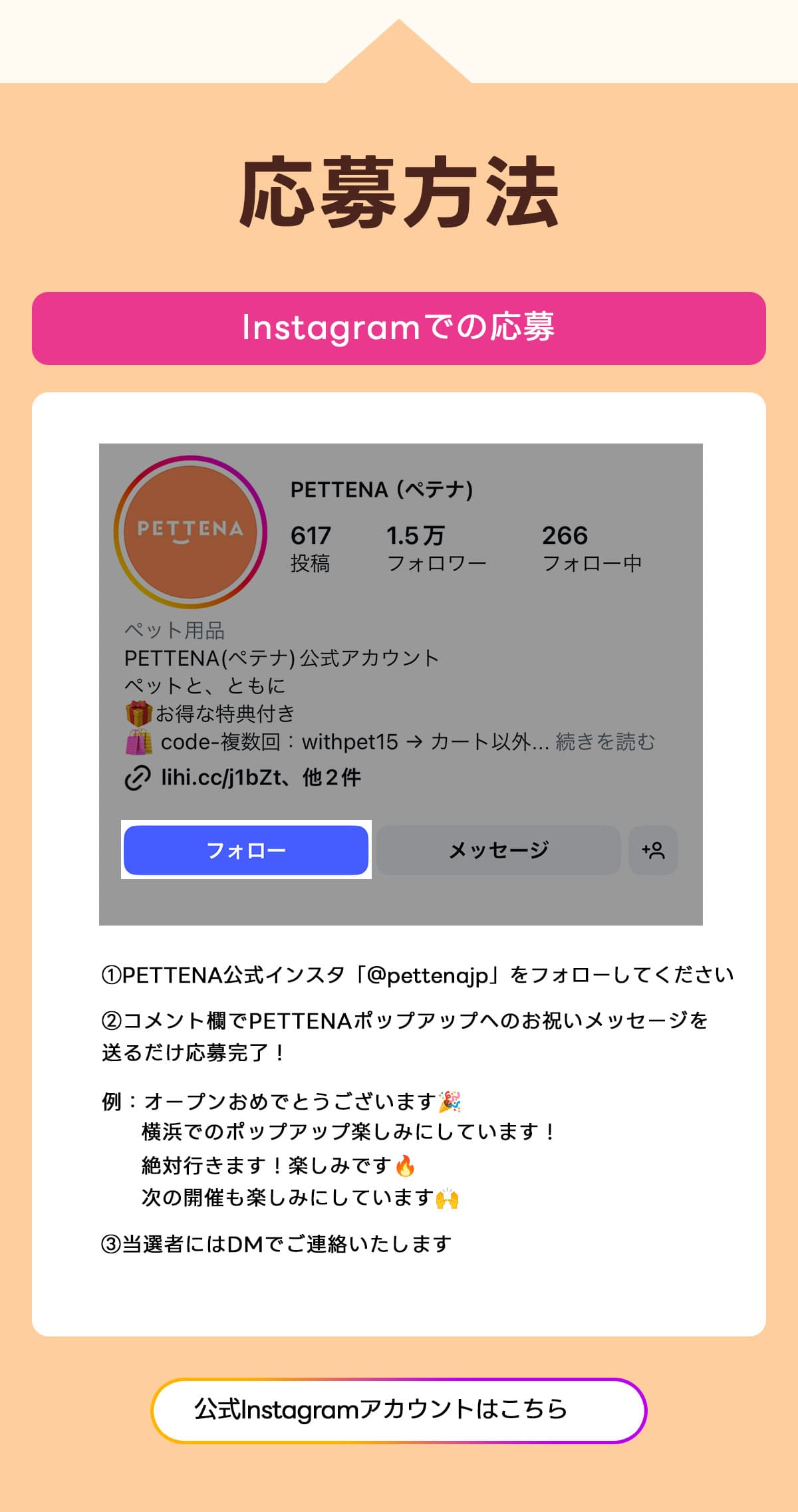Open the 公式Instagramアカウントはこちら button

399,1410
